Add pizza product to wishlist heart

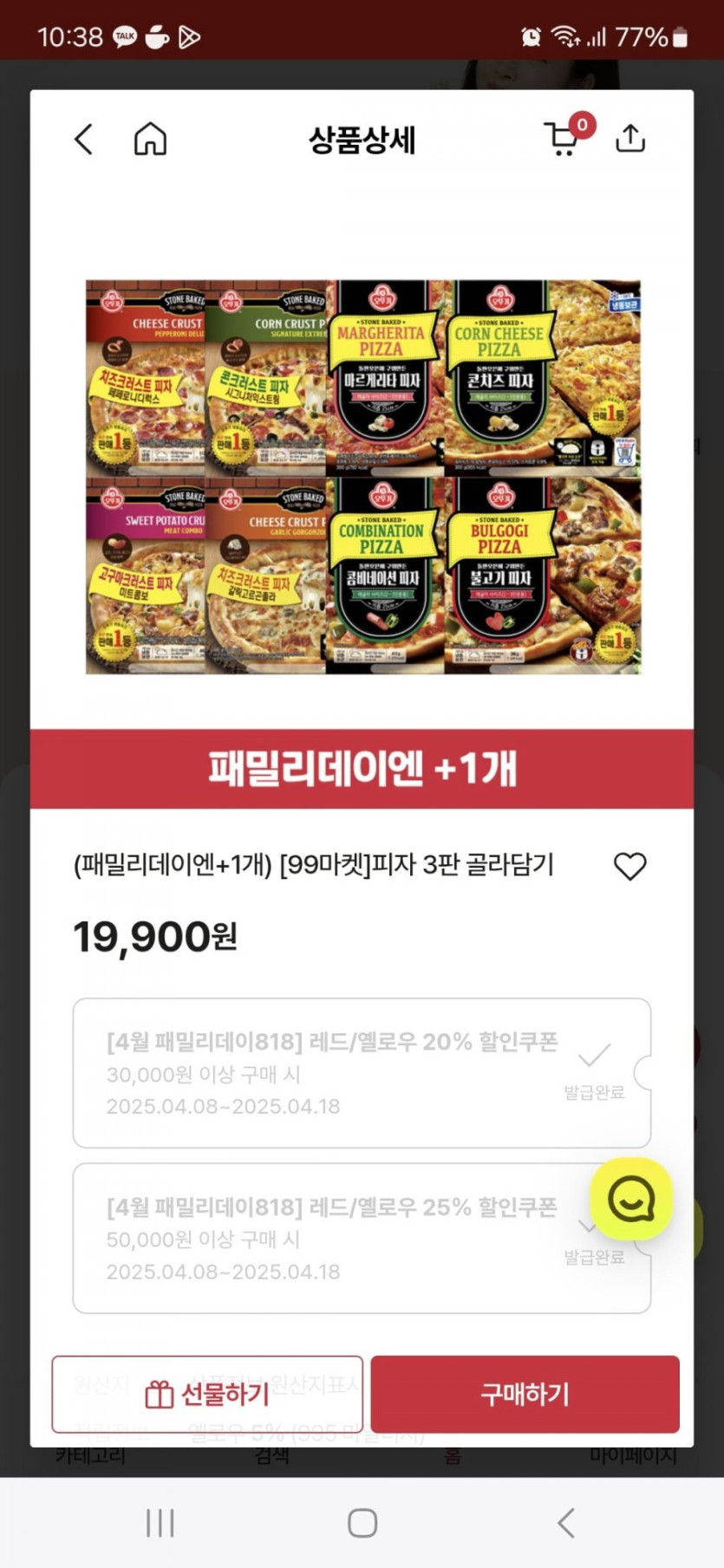point(630,866)
